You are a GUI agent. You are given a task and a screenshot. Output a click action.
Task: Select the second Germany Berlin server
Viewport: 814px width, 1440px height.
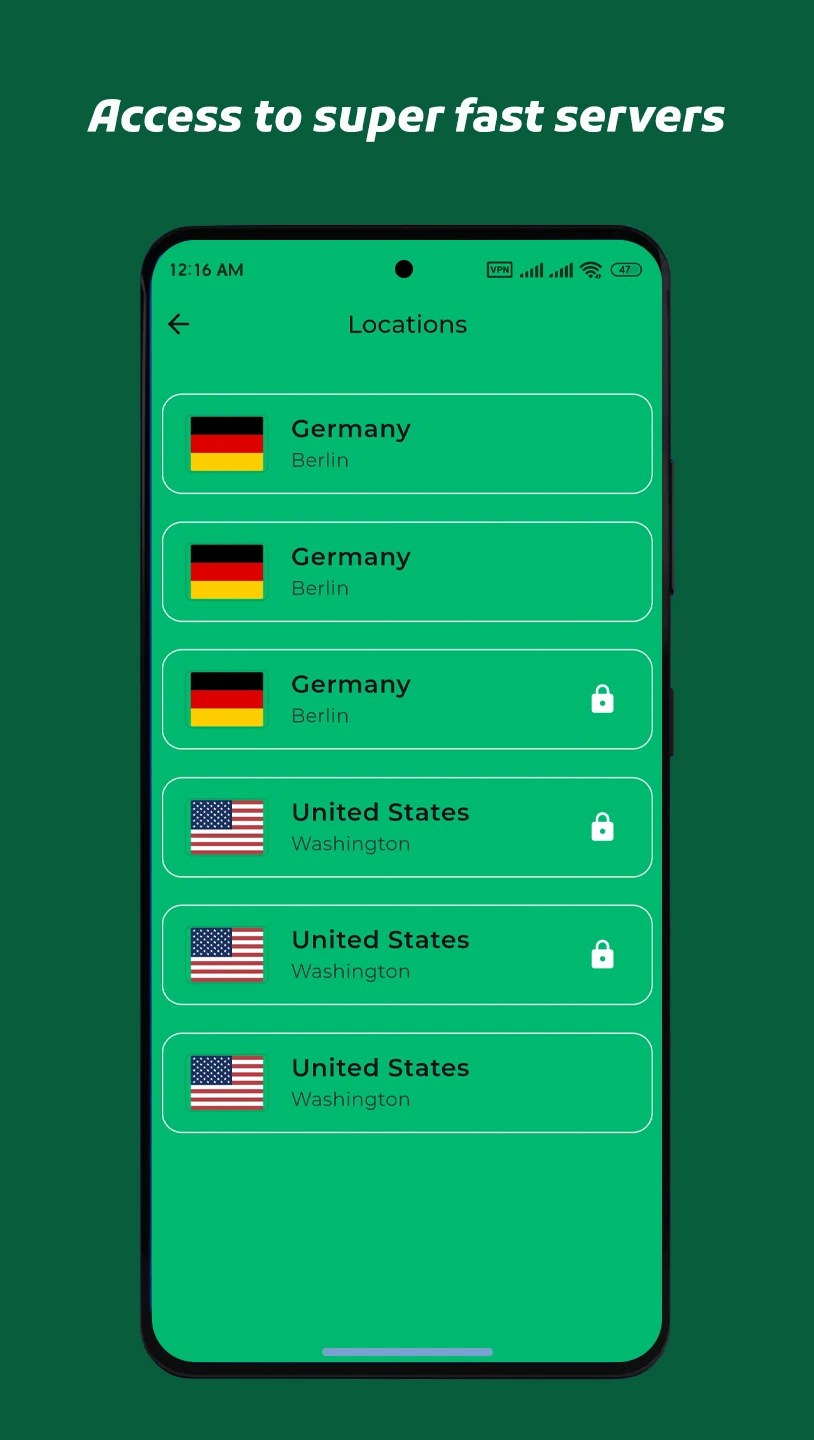tap(407, 571)
